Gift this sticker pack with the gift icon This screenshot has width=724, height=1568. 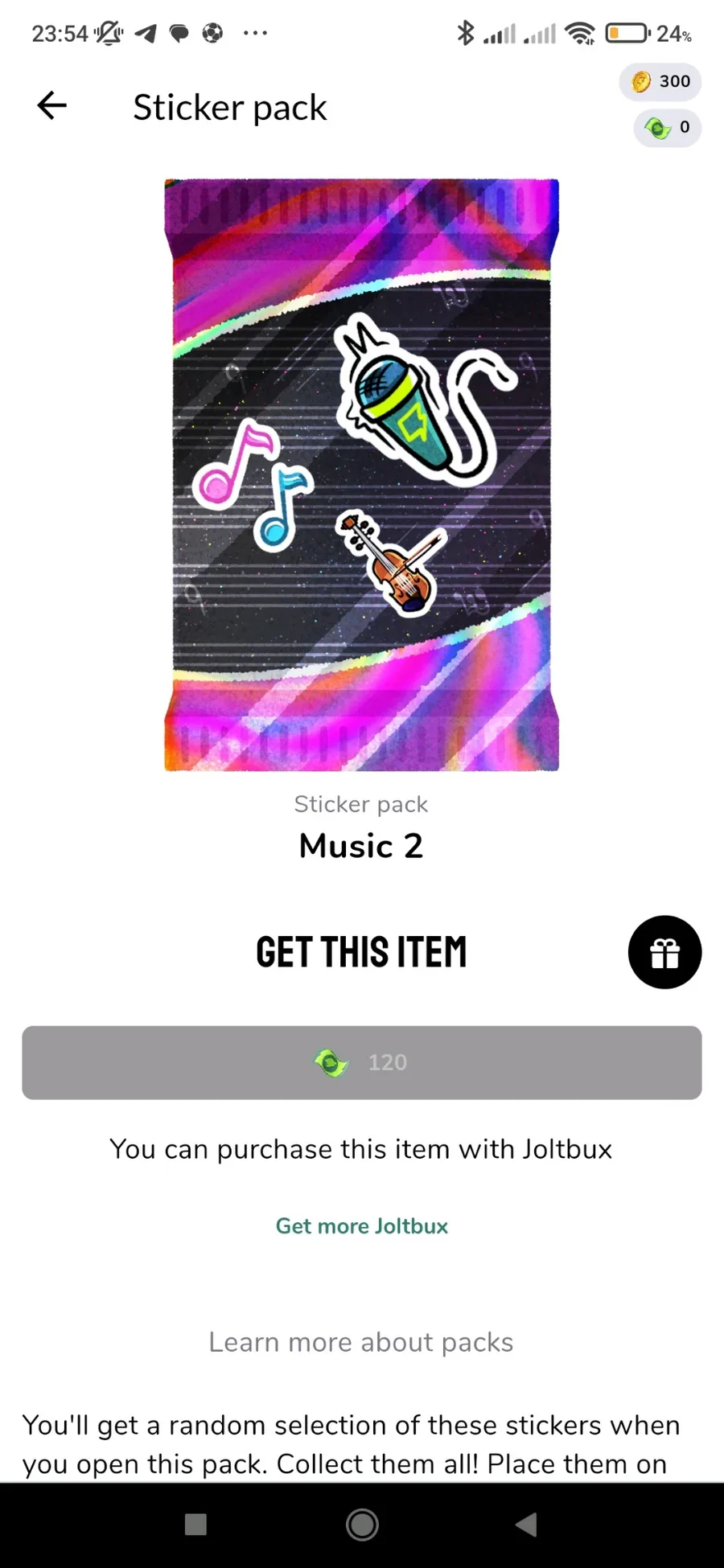click(664, 952)
